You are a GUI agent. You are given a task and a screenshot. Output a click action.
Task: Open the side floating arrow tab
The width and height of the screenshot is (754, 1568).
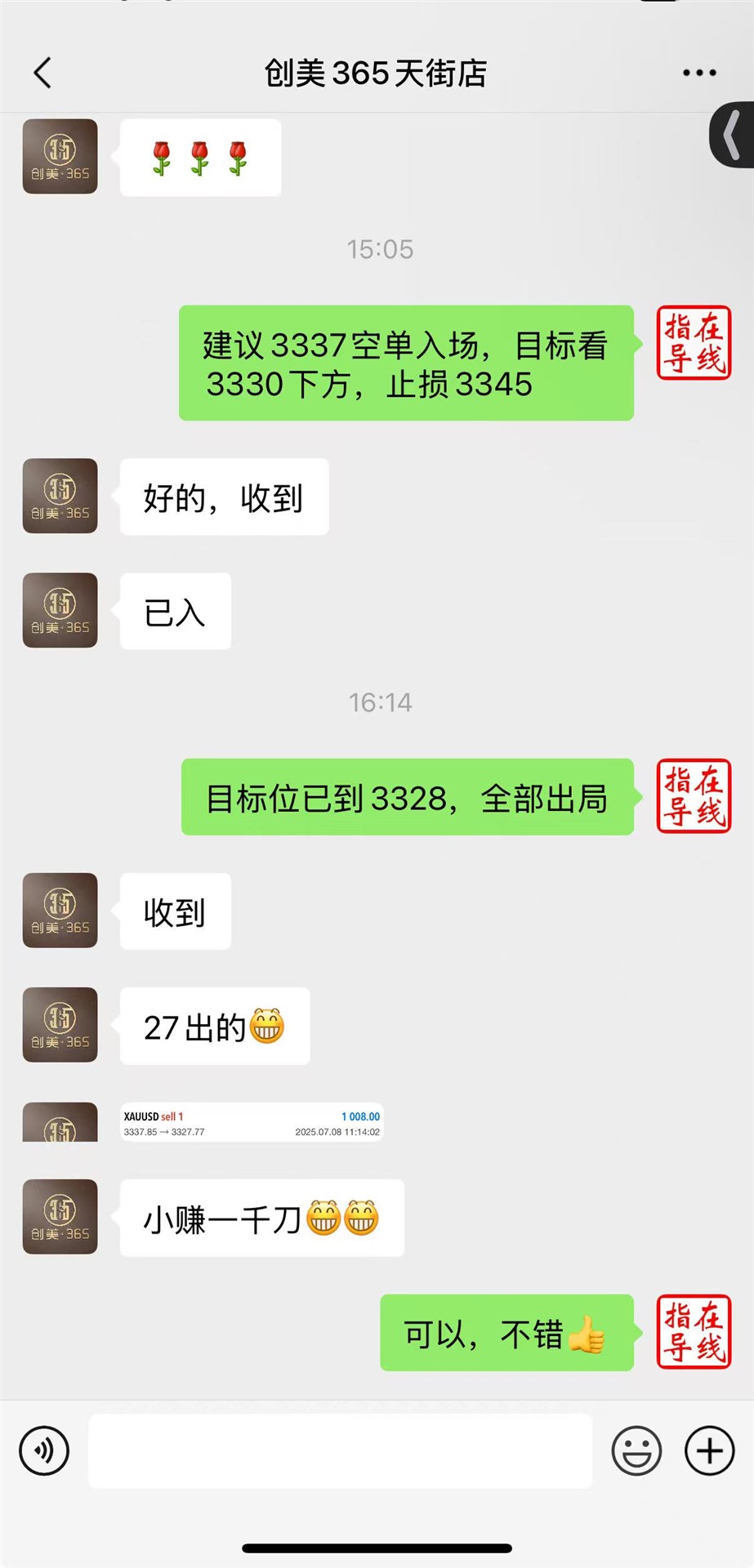click(x=732, y=135)
